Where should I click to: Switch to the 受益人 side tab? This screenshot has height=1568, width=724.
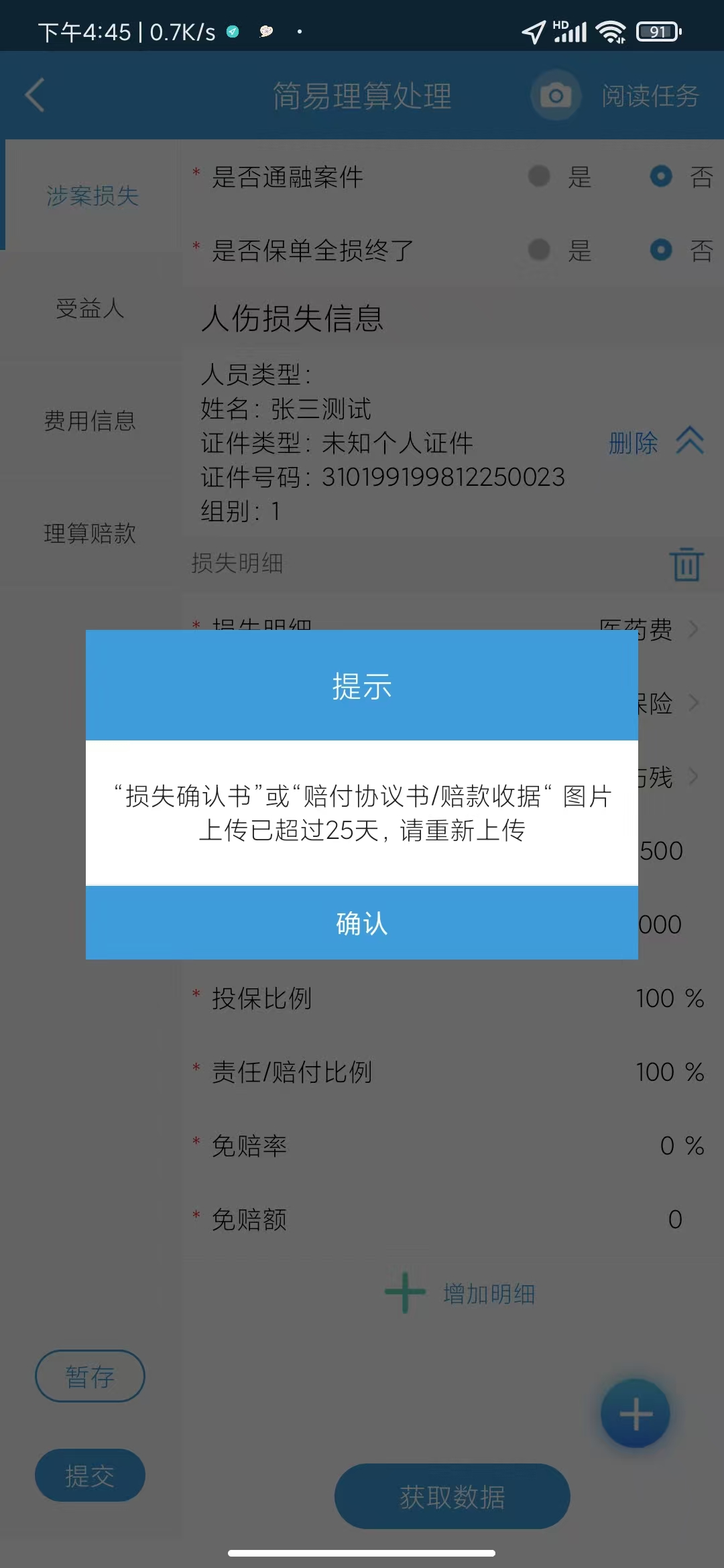[x=90, y=308]
